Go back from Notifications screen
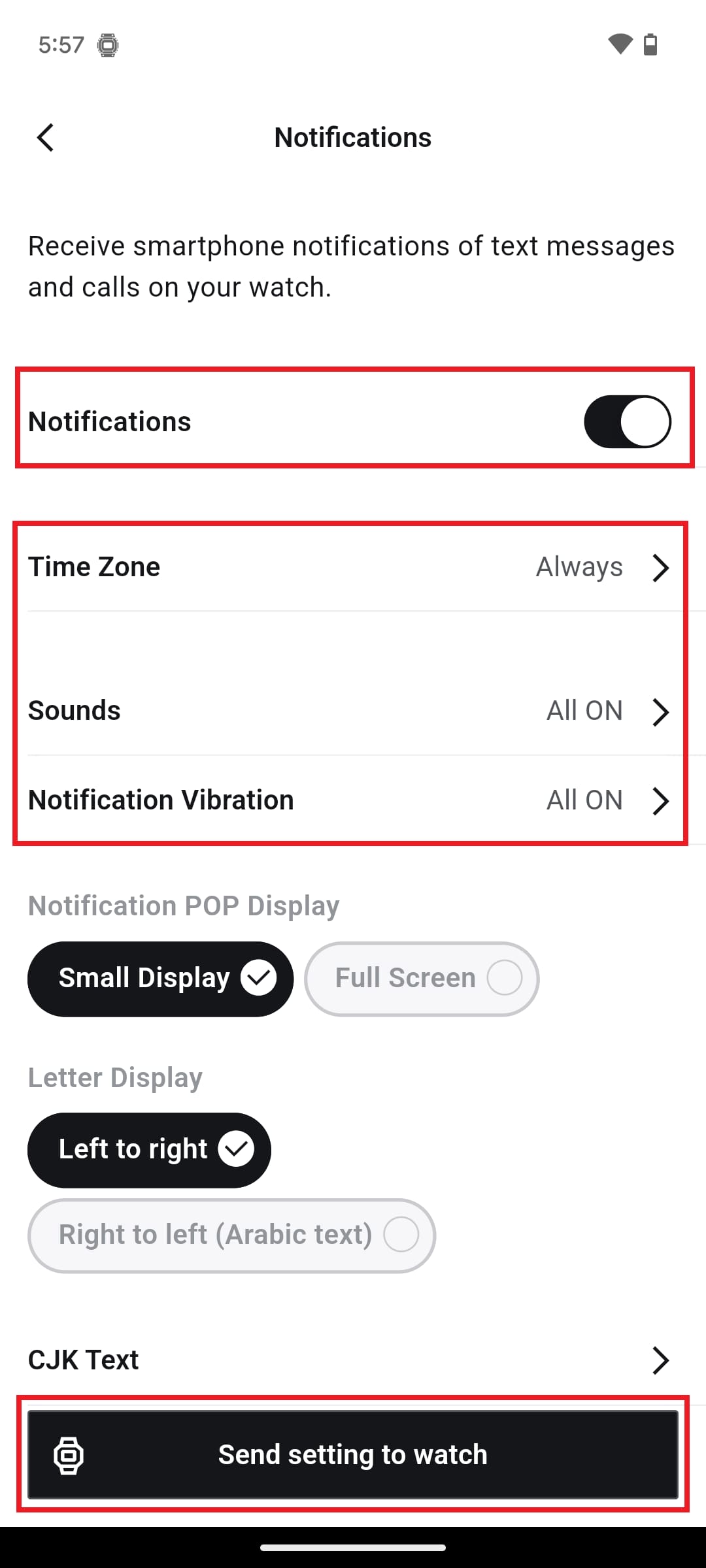 (x=46, y=138)
